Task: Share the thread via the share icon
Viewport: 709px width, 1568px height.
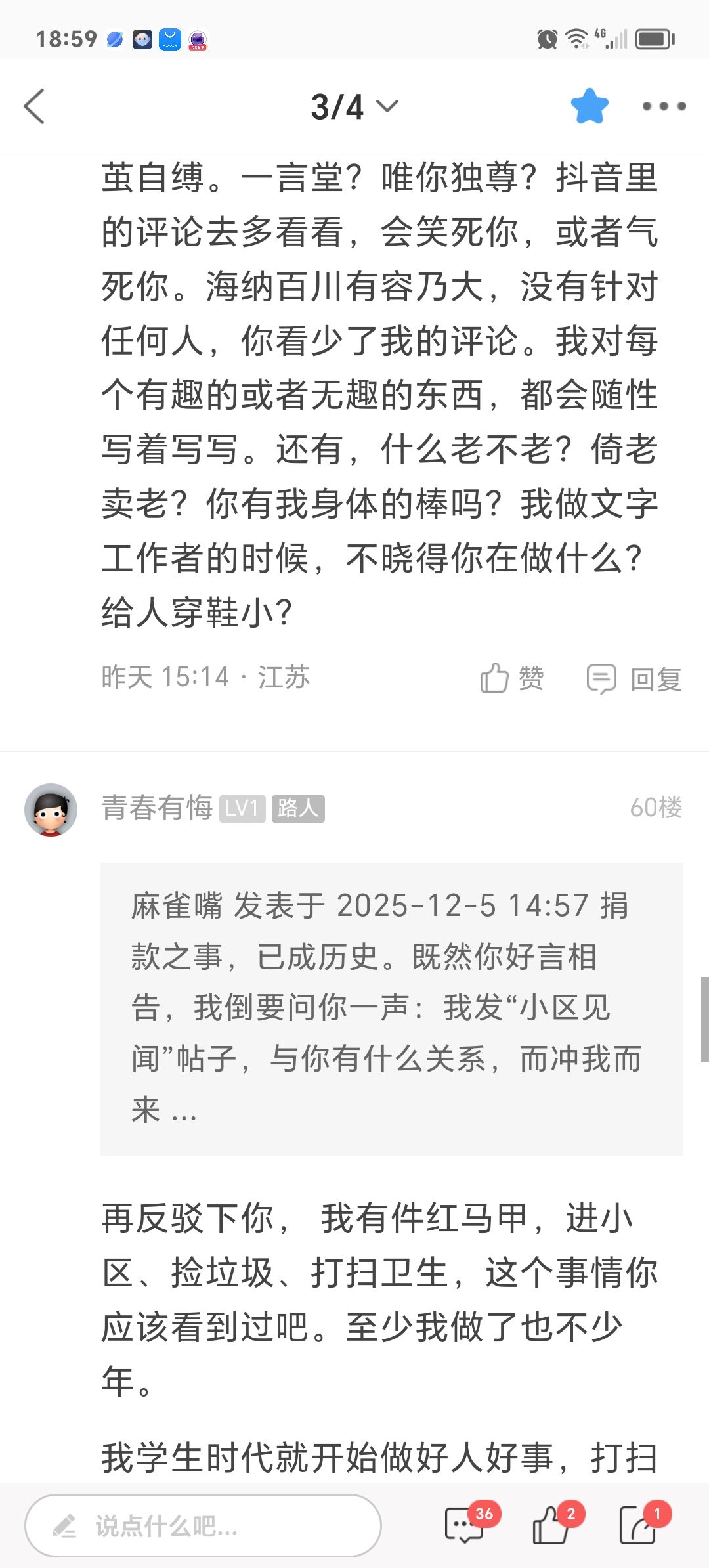Action: pos(638,1525)
